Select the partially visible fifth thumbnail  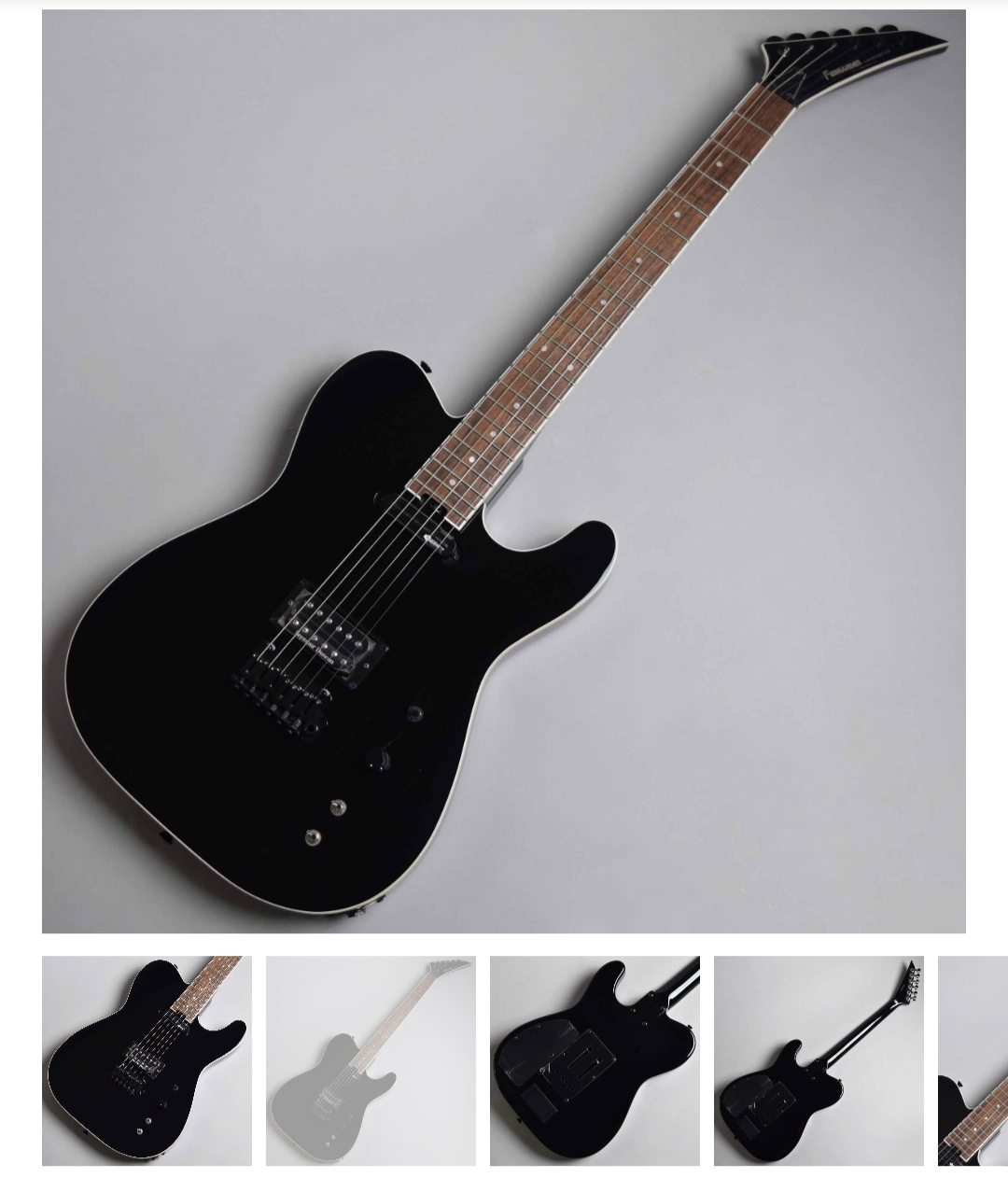click(973, 1060)
